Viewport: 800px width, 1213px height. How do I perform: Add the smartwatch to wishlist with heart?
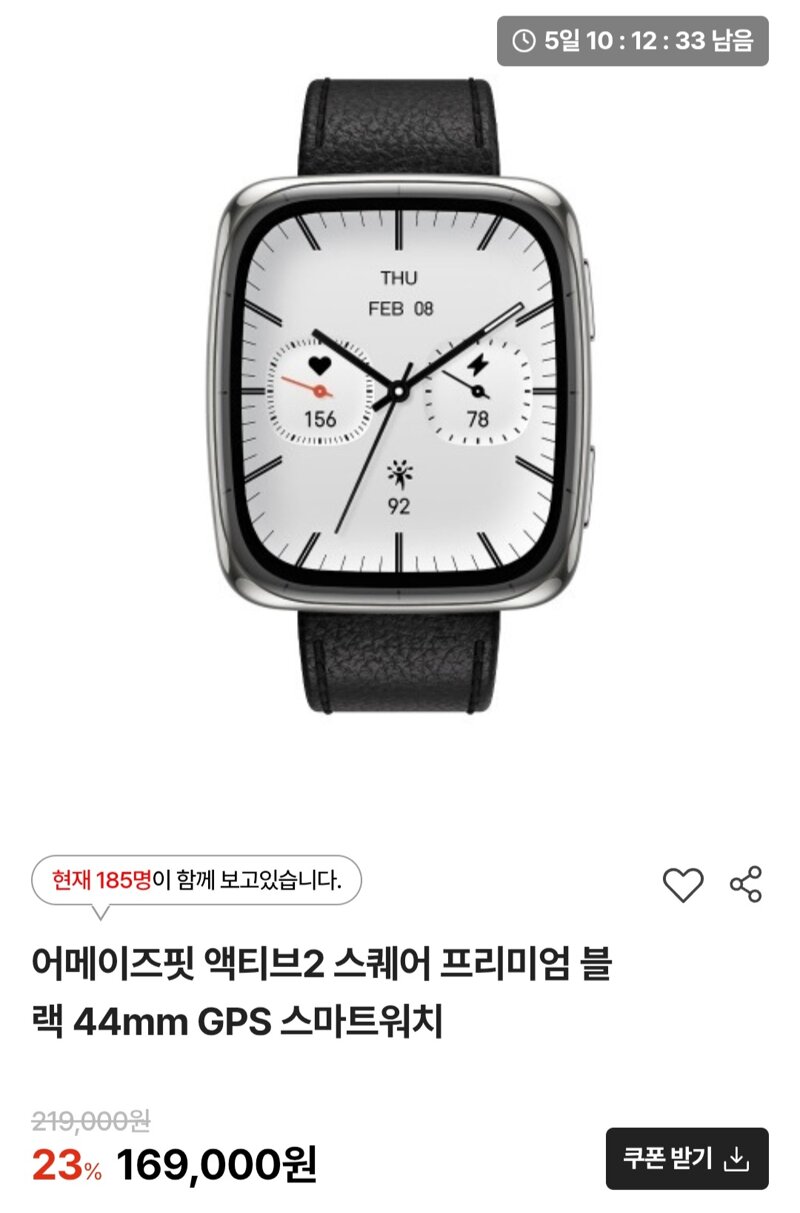[x=683, y=885]
